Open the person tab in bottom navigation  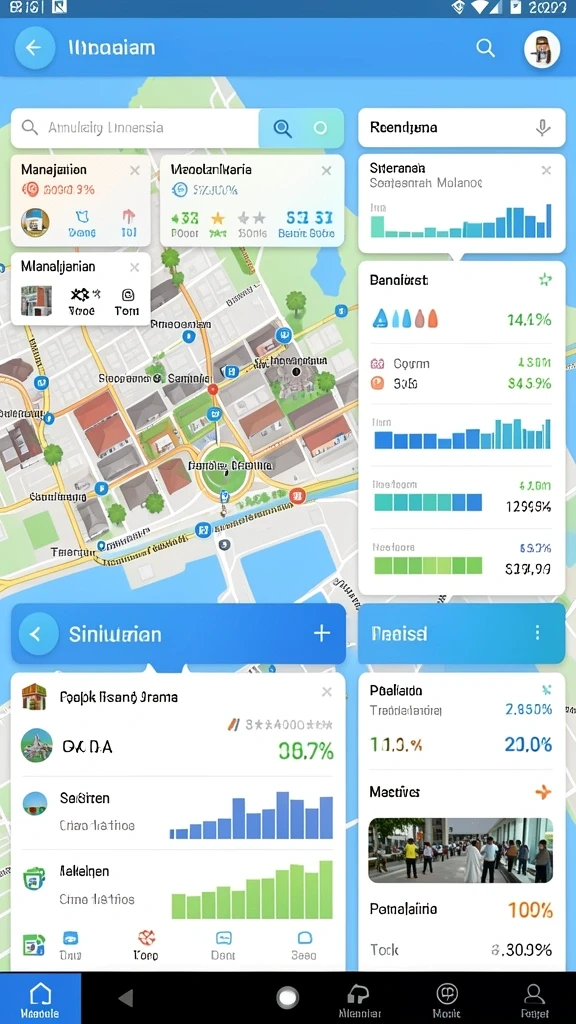(534, 1000)
